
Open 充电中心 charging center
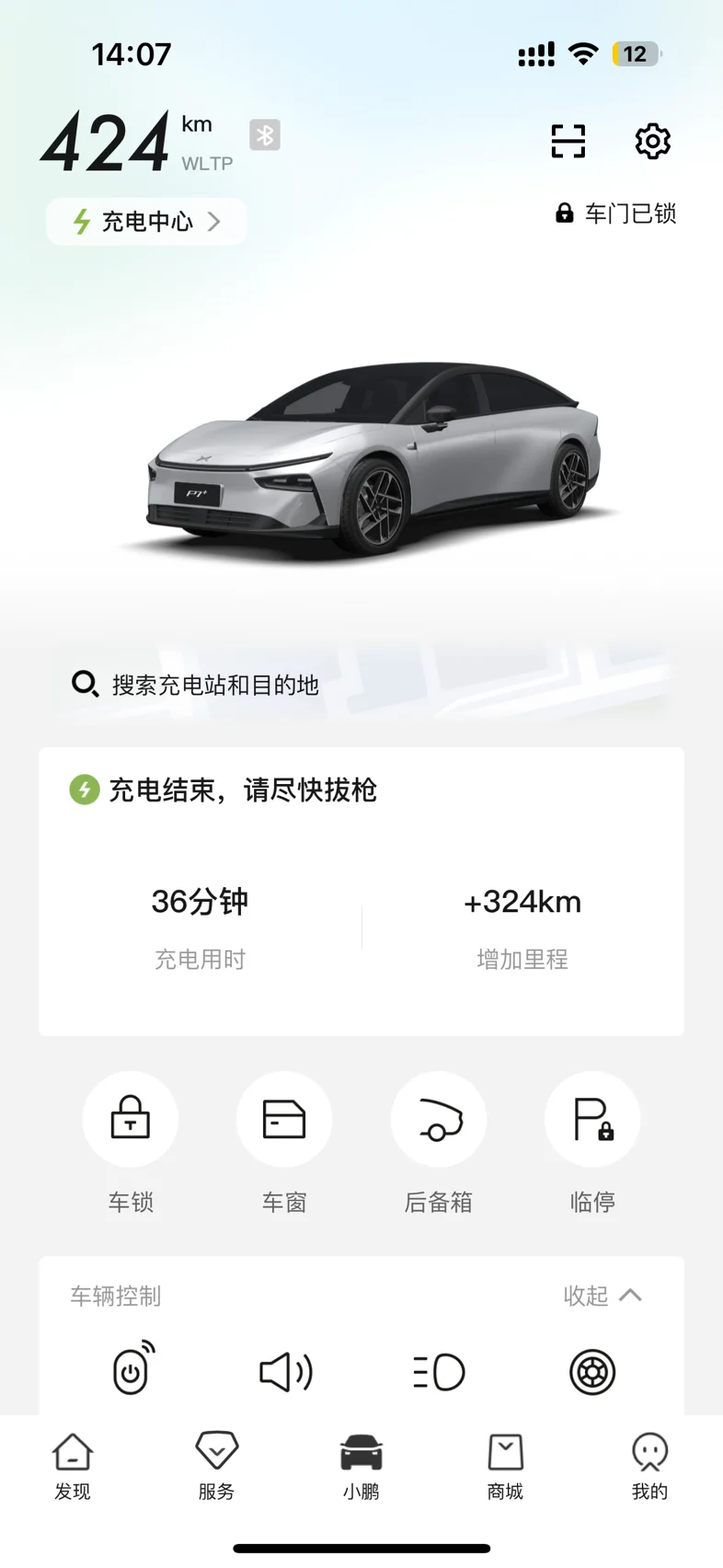[x=146, y=222]
